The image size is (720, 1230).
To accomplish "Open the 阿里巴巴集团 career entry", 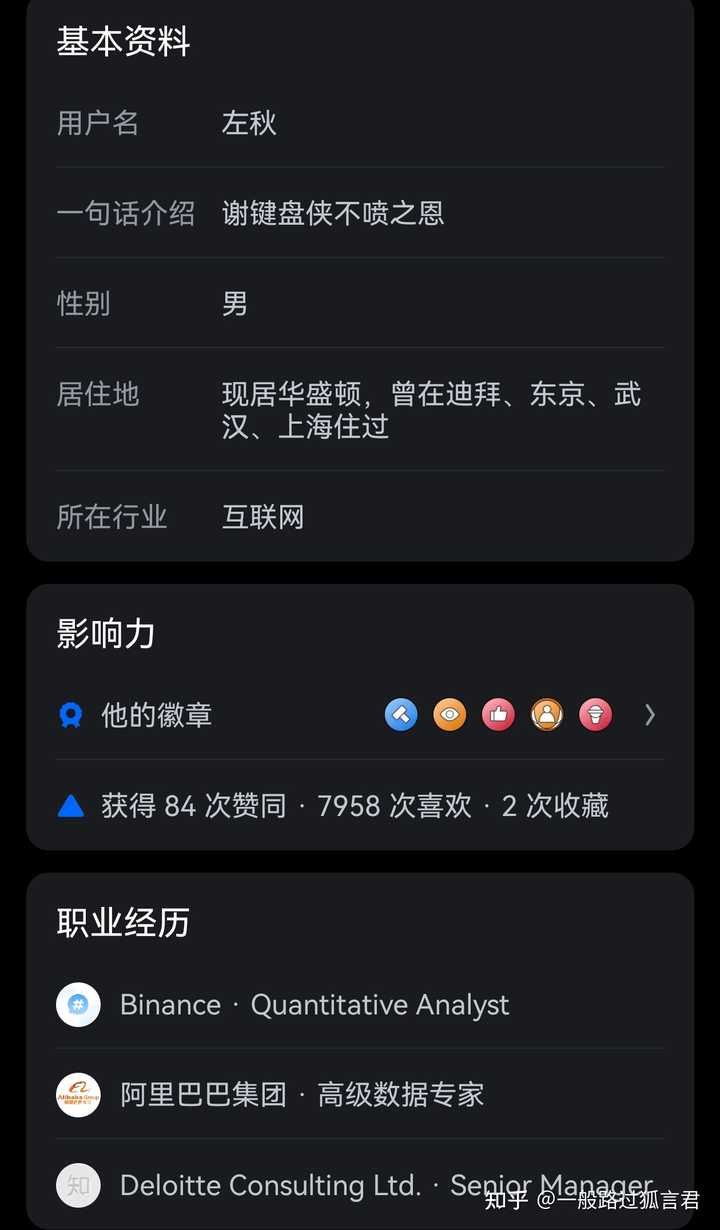I will tap(360, 1094).
